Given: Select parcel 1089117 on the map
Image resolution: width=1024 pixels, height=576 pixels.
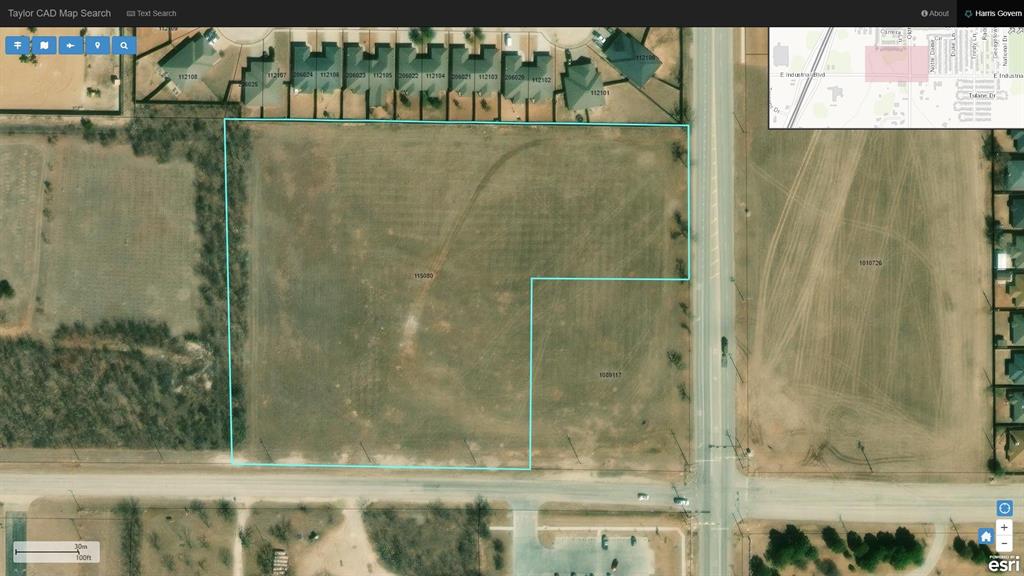Looking at the screenshot, I should pyautogui.click(x=610, y=375).
